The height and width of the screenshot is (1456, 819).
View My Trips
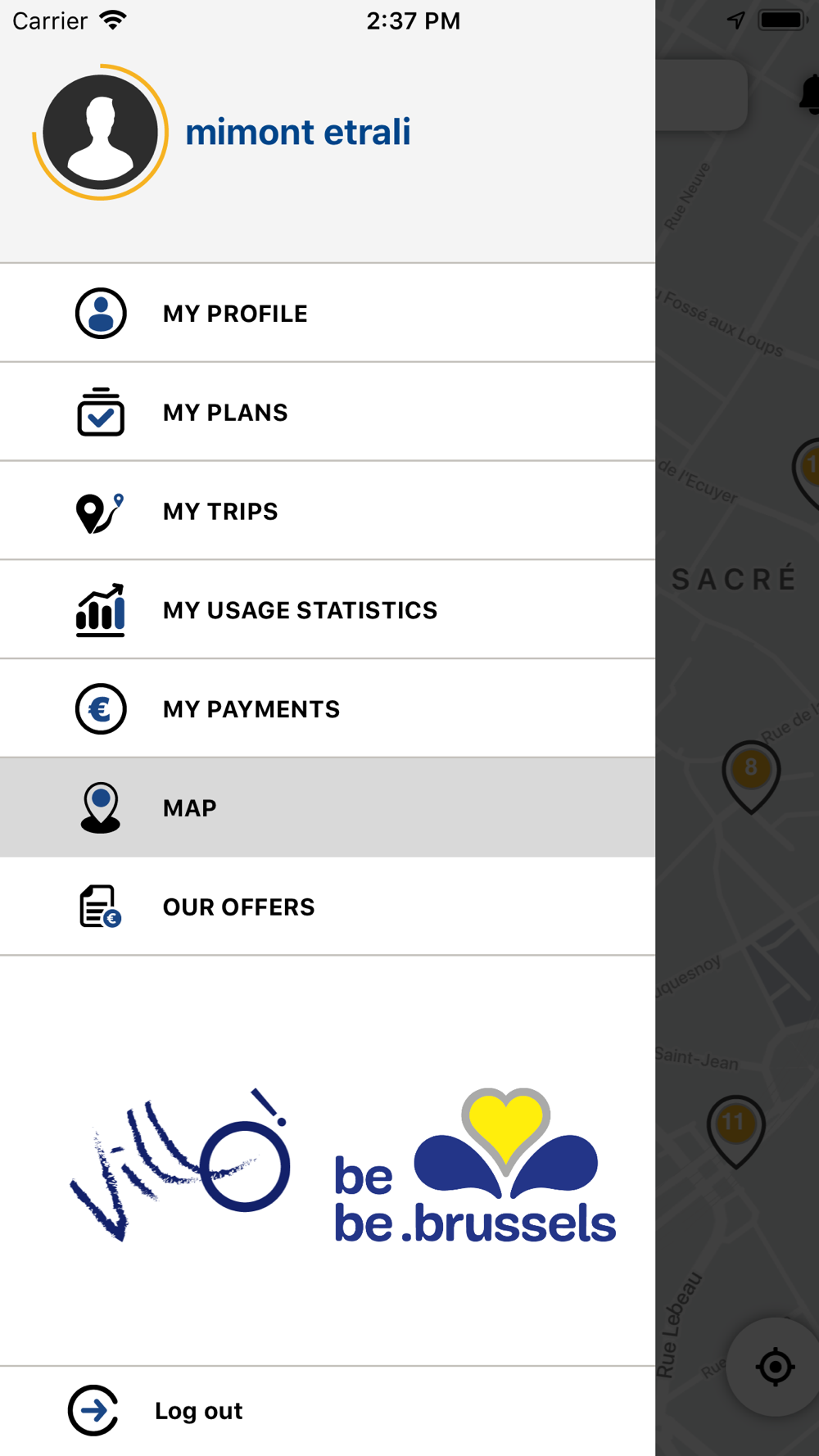(328, 511)
